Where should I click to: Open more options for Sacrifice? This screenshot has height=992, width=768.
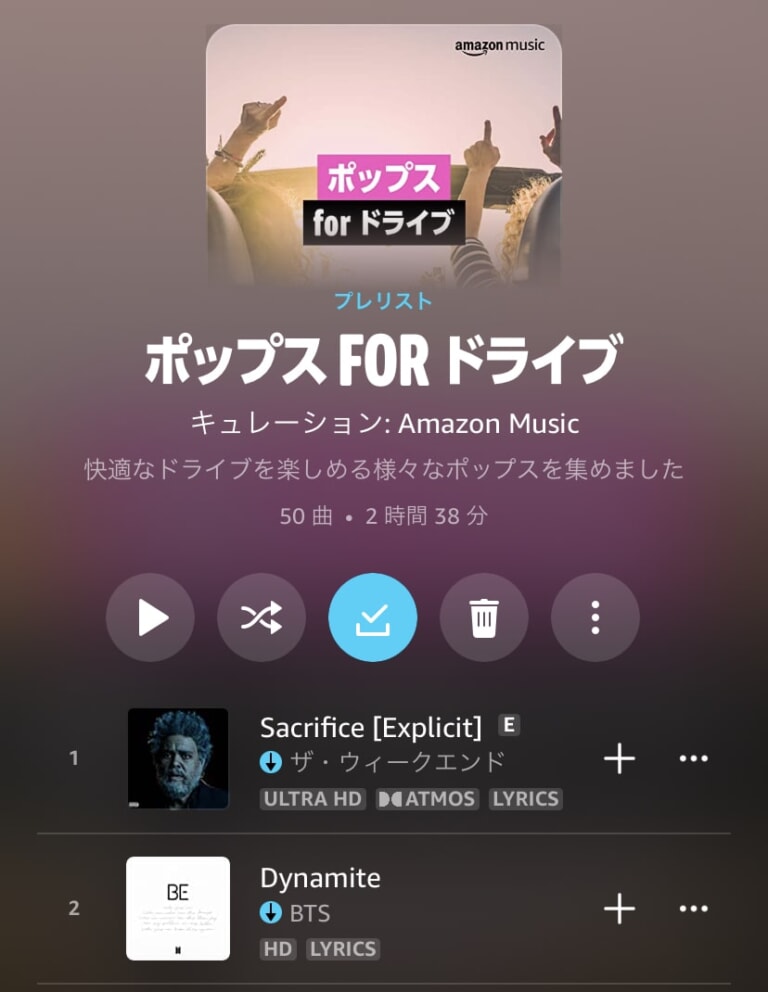point(693,759)
